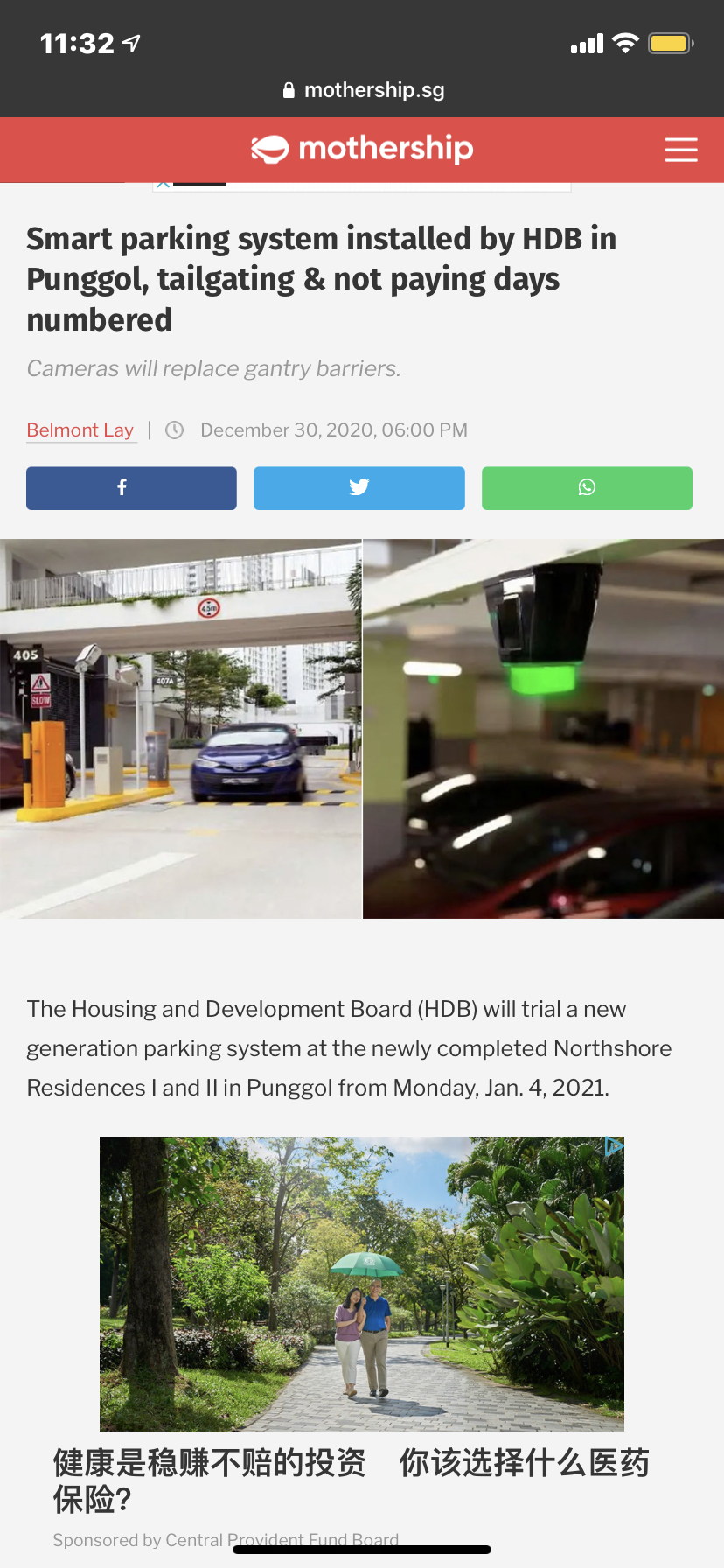The width and height of the screenshot is (724, 1568).
Task: Share article via WhatsApp
Action: tap(587, 488)
